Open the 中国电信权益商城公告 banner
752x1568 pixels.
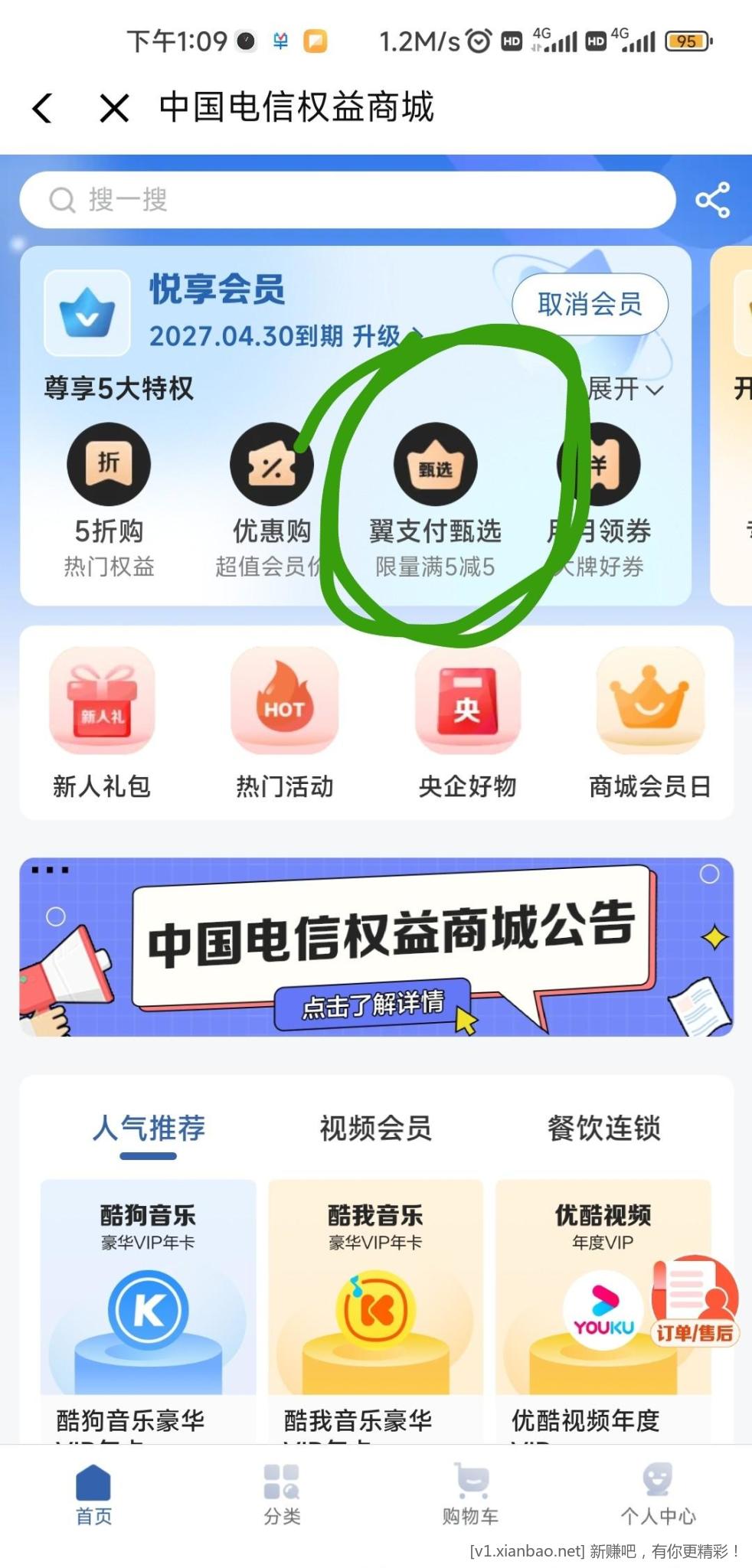(376, 947)
